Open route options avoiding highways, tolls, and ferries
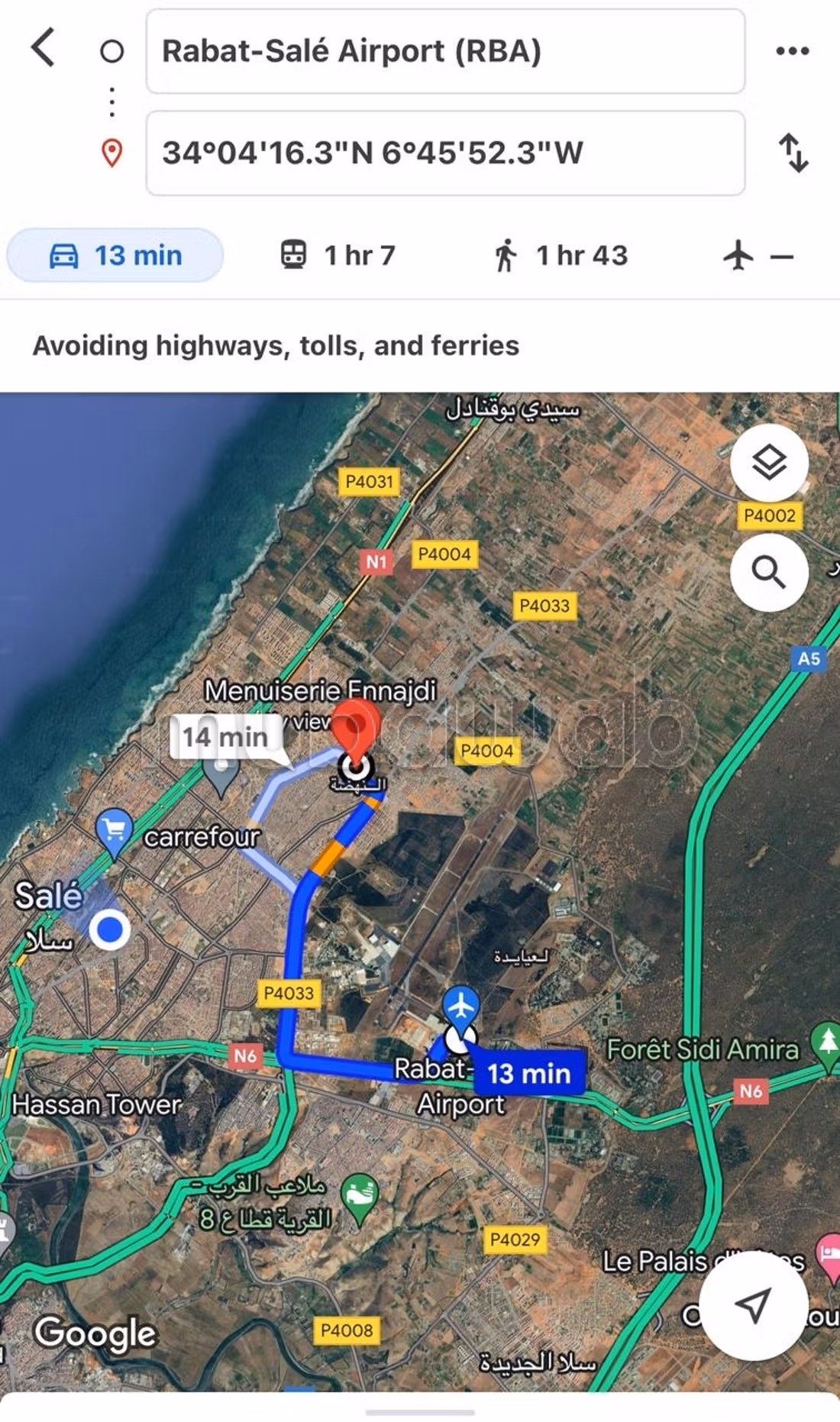This screenshot has width=840, height=1422. (276, 346)
